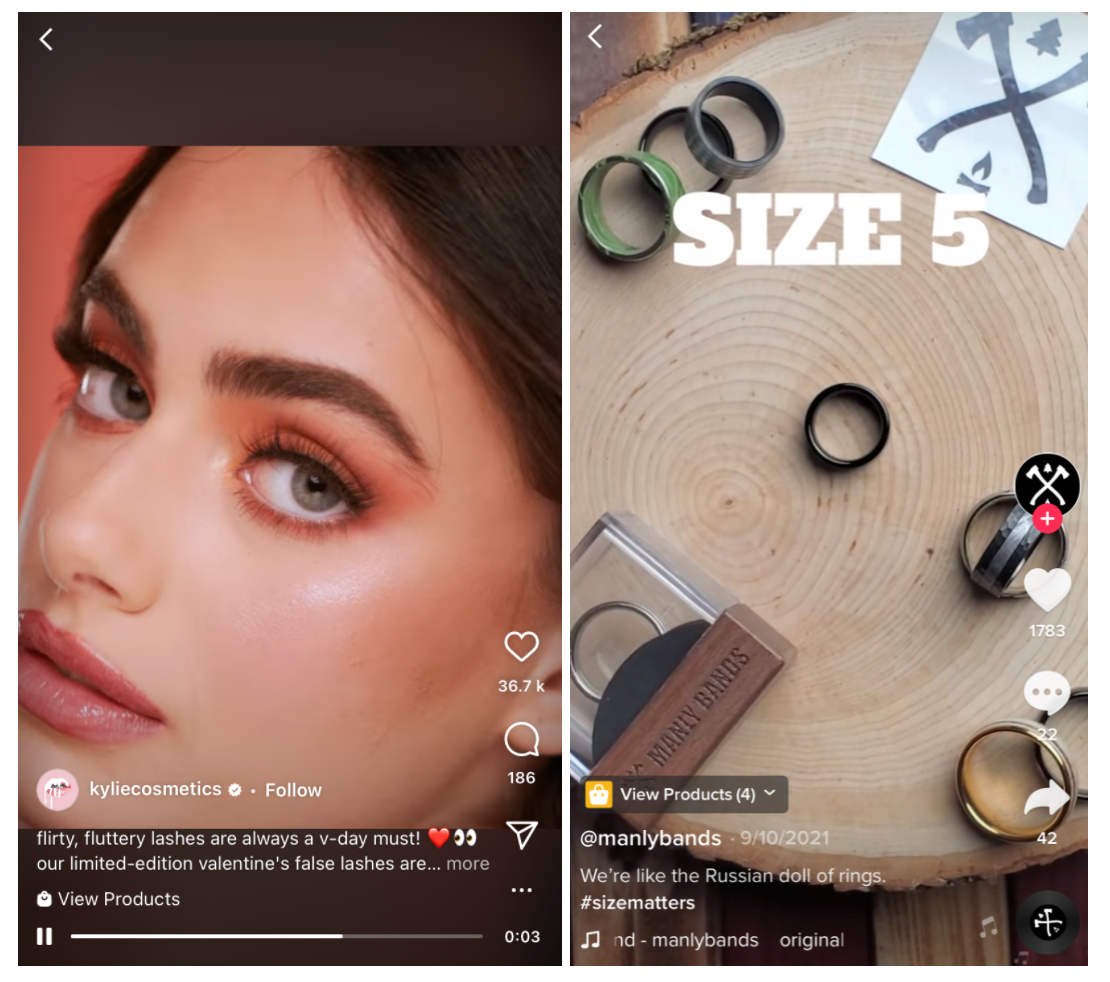Pause the kyliecosmetics video
This screenshot has width=1110, height=982.
[44, 937]
